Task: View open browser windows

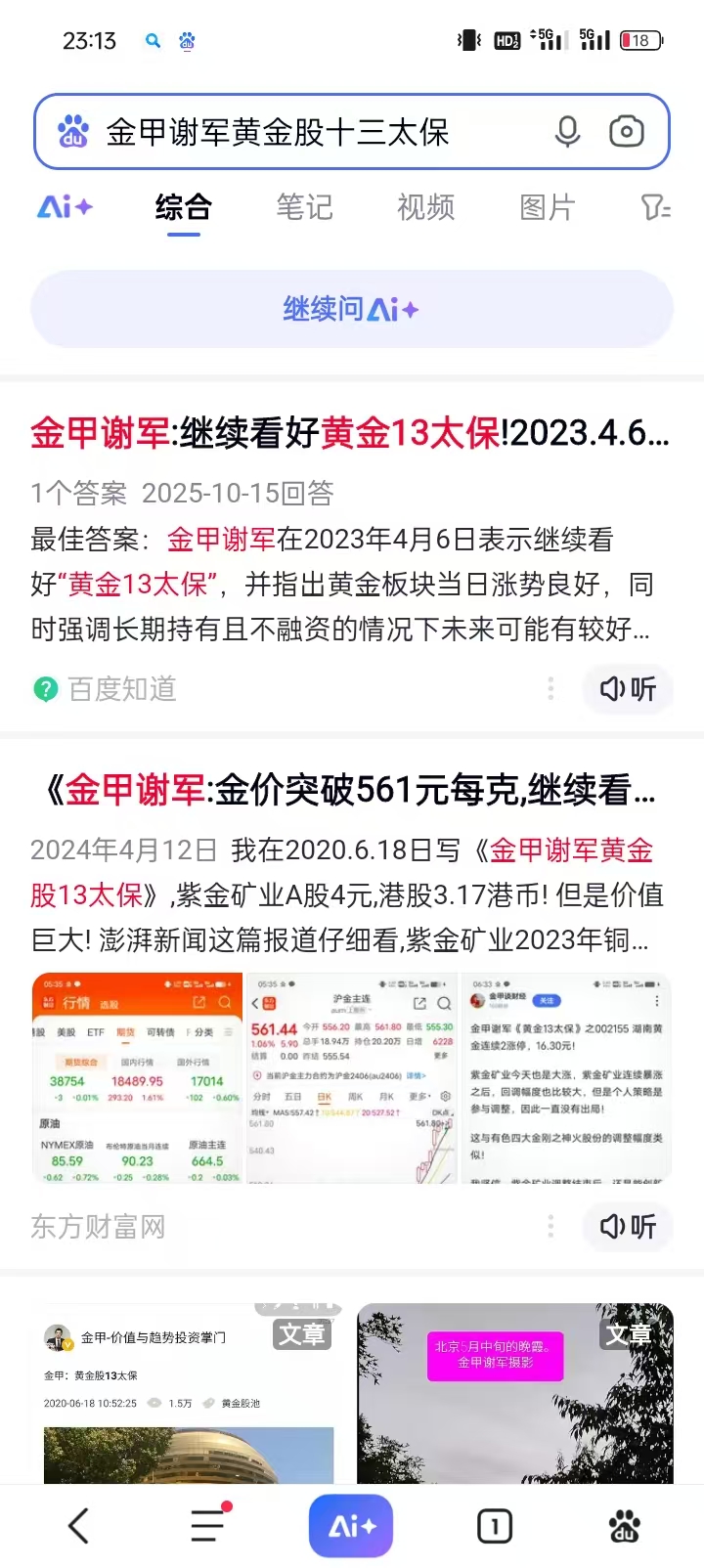Action: coord(495,1526)
